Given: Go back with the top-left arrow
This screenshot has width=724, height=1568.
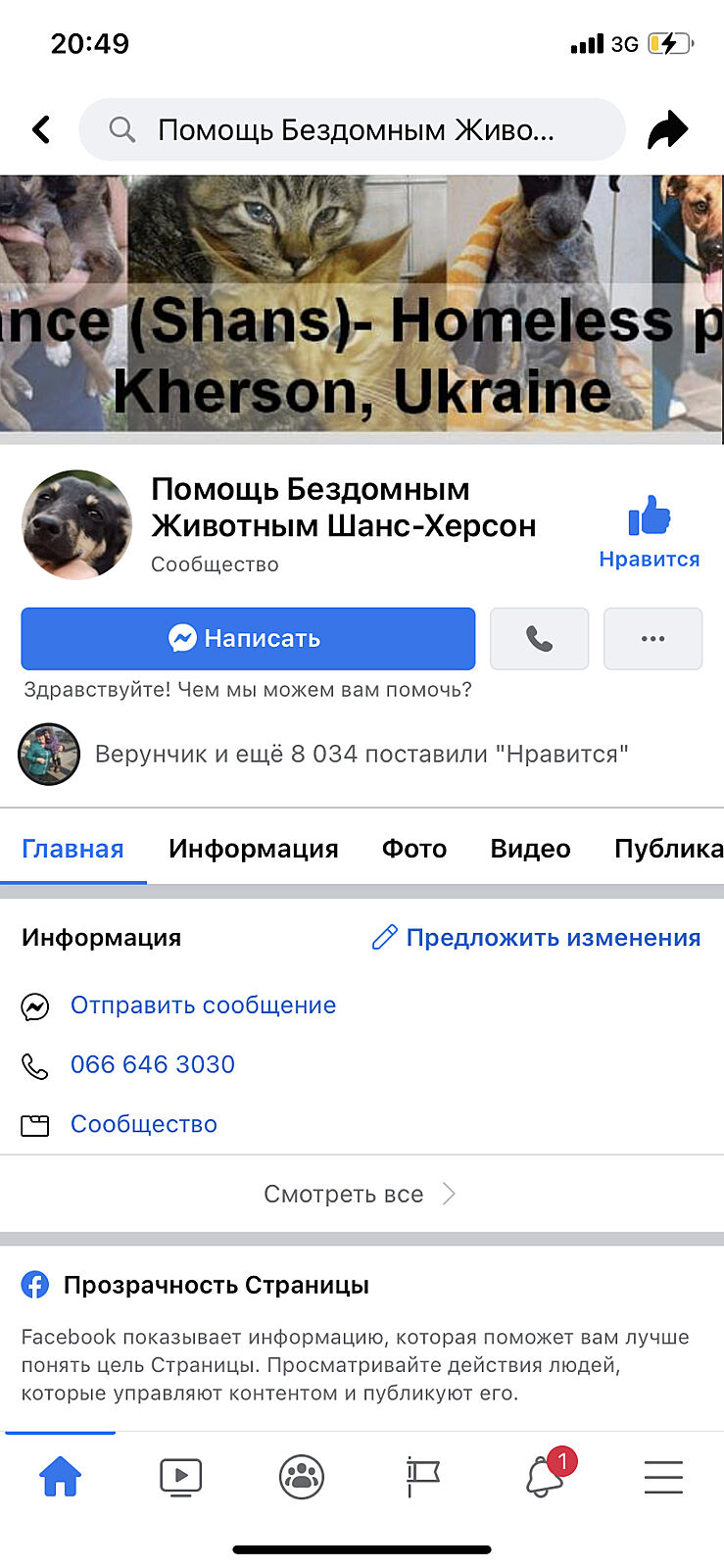Looking at the screenshot, I should coord(41,129).
